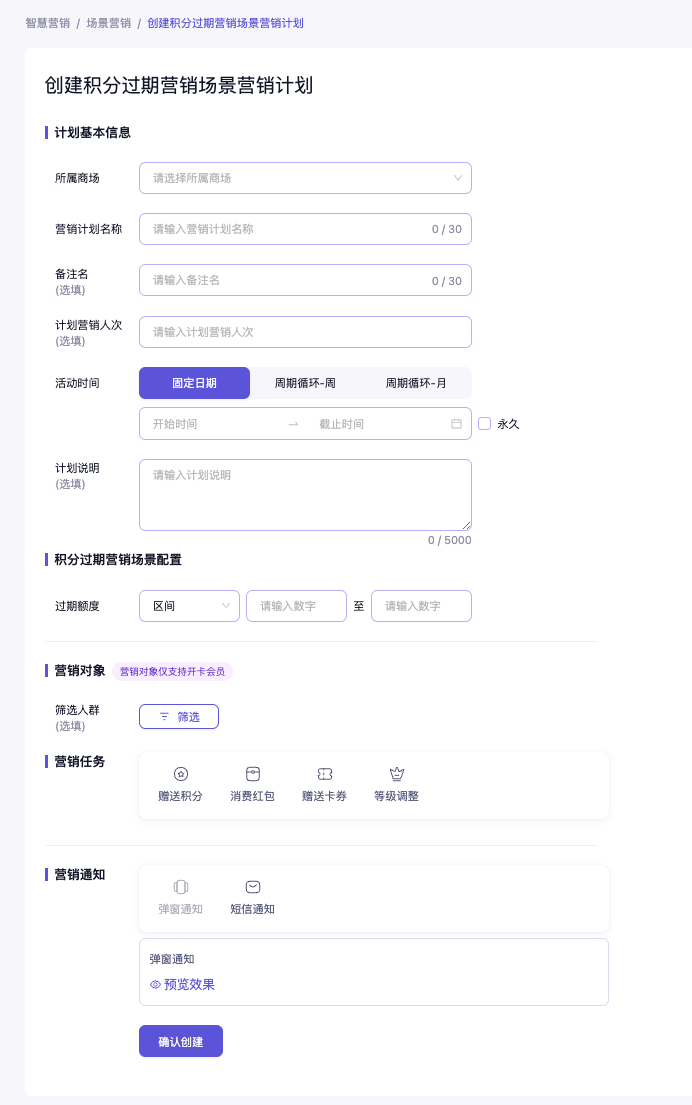Screen dimensions: 692x1105
Task: Go to 场景营销 breadcrumb
Action: [x=108, y=22]
